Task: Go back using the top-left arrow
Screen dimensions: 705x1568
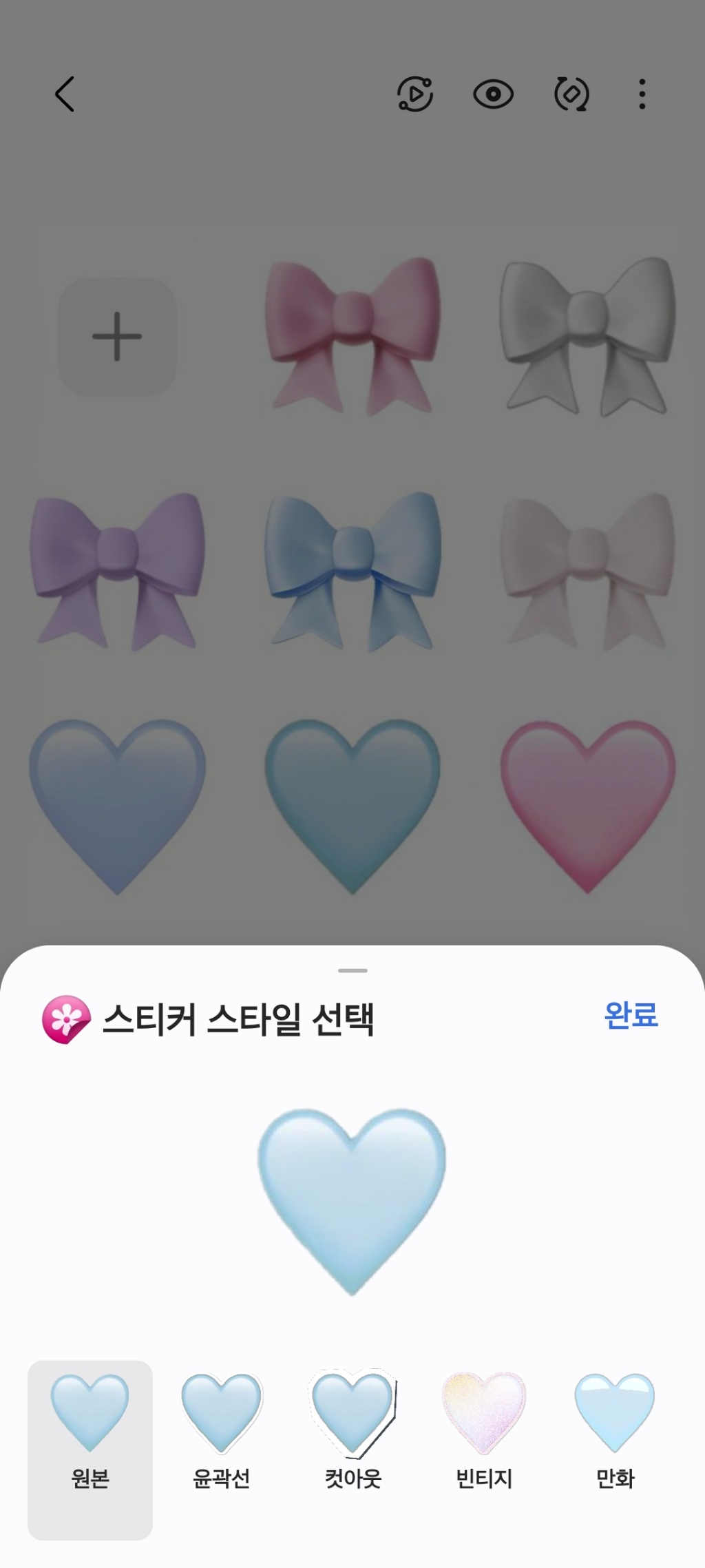Action: pyautogui.click(x=65, y=94)
